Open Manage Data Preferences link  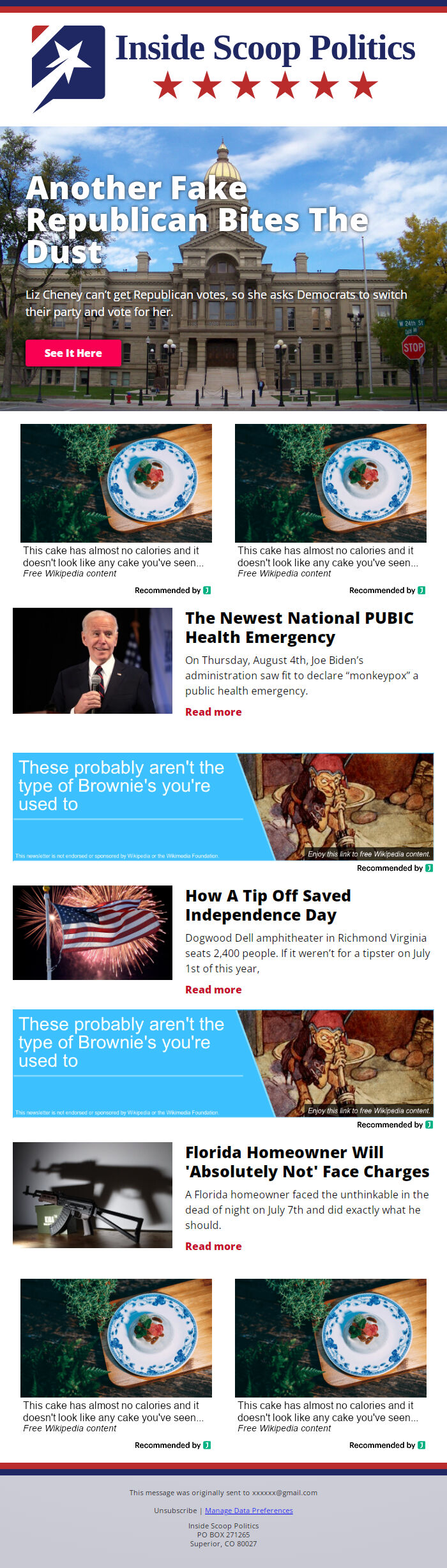point(248,1511)
